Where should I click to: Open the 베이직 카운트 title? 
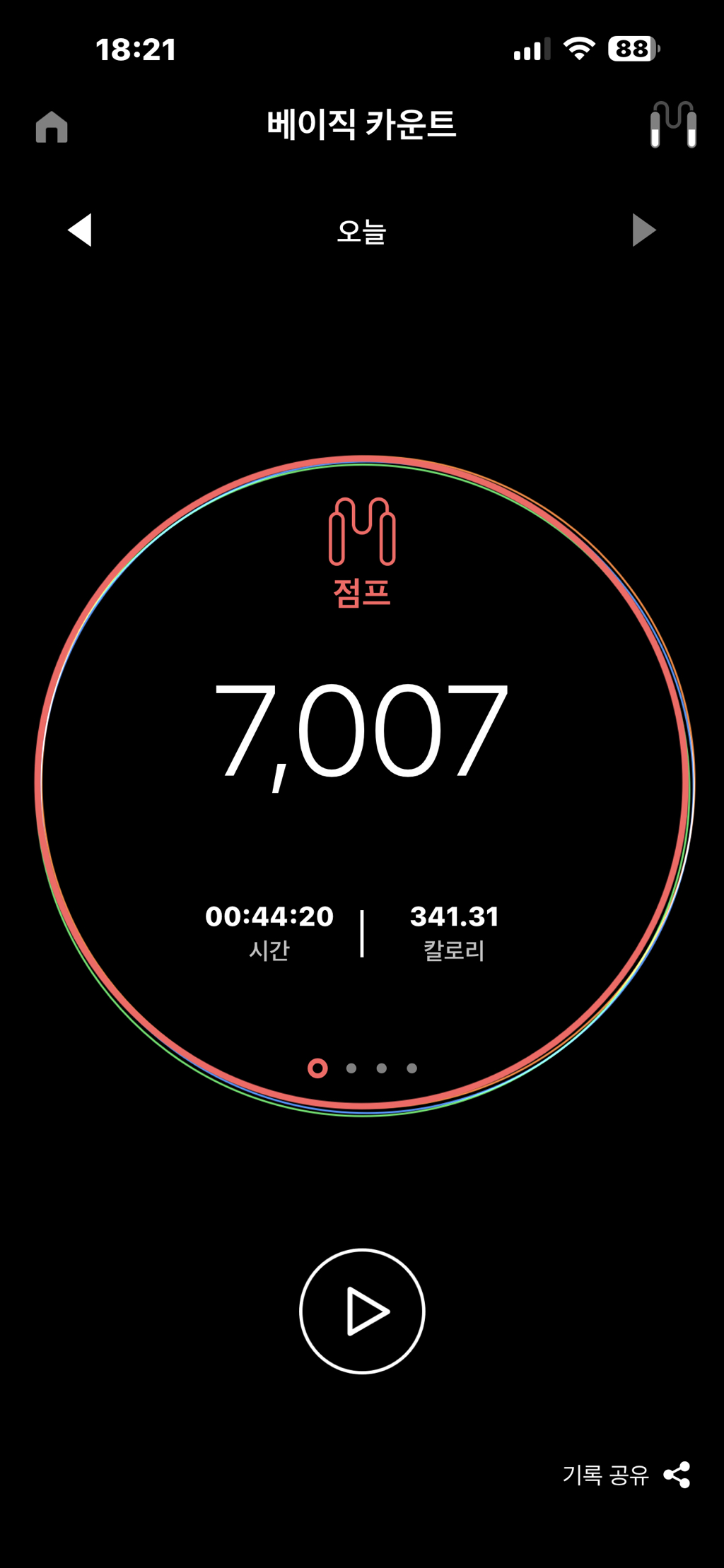pos(361,122)
